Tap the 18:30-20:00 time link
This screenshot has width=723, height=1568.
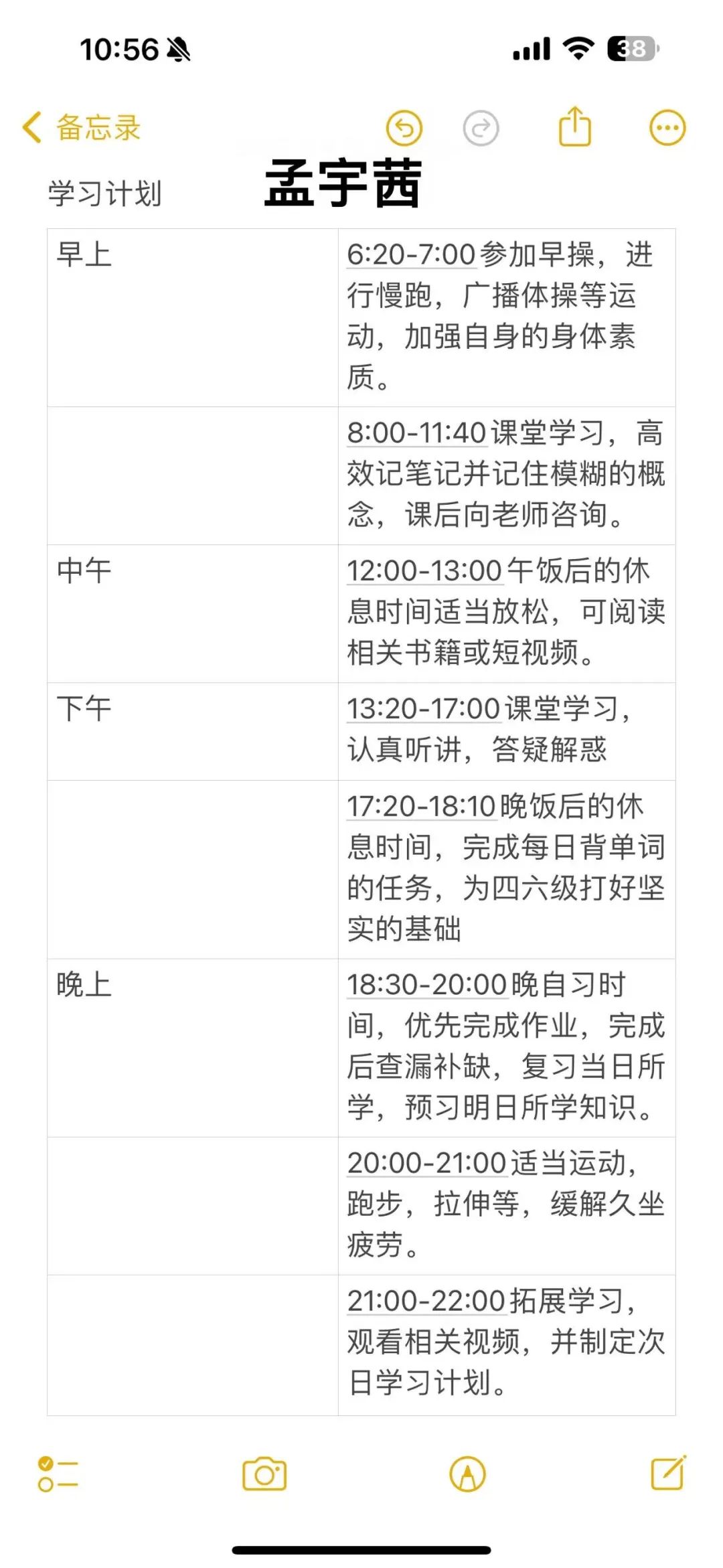point(426,984)
